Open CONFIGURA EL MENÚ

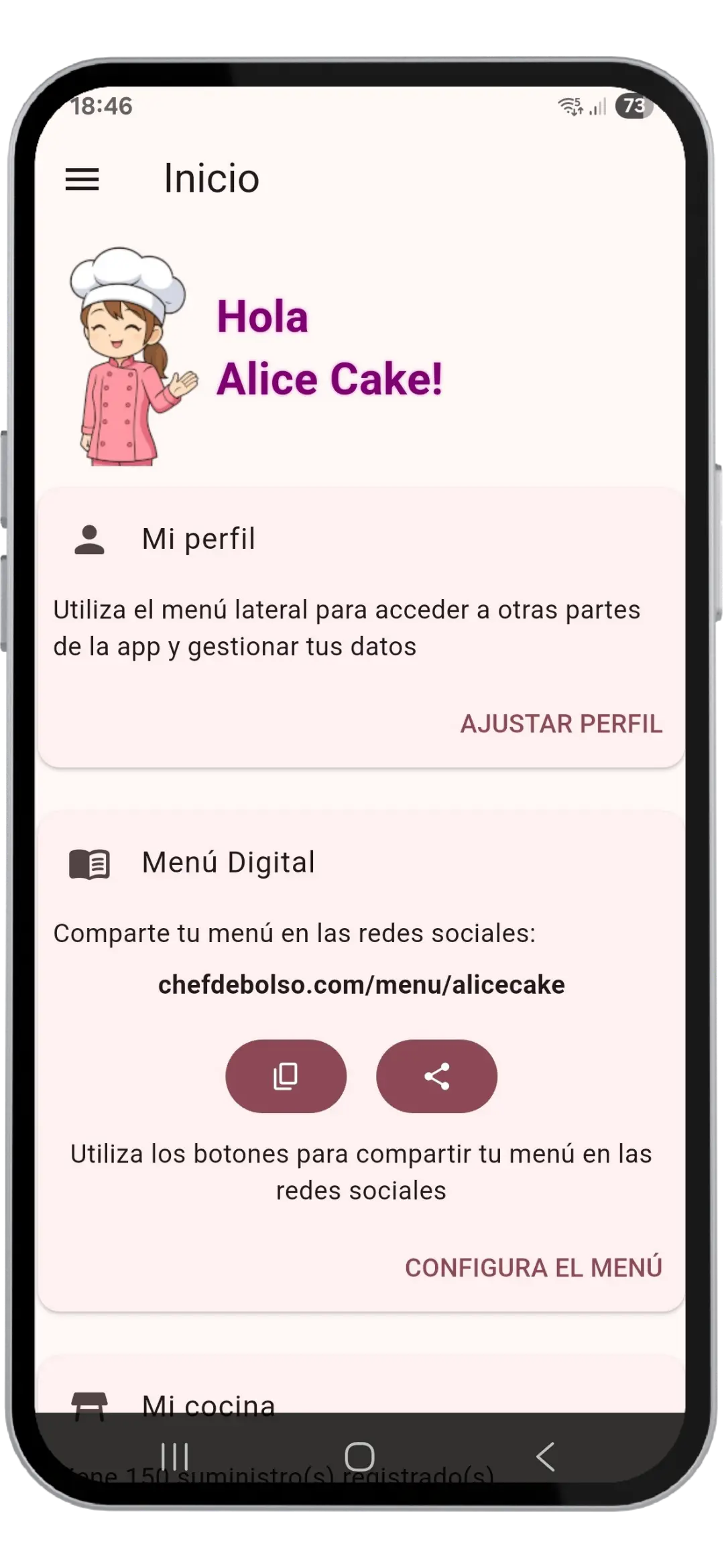[x=533, y=1268]
